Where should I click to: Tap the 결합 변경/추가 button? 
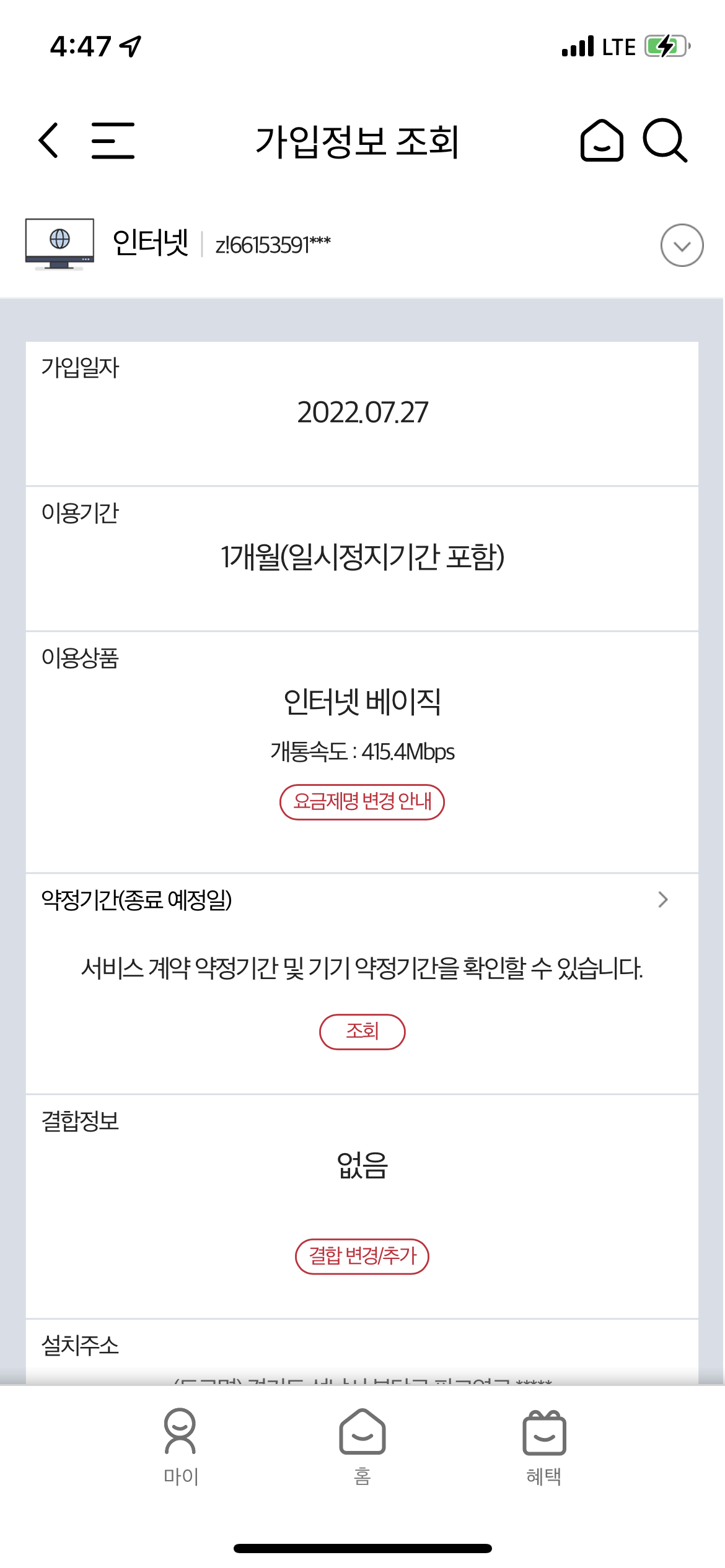(362, 1257)
